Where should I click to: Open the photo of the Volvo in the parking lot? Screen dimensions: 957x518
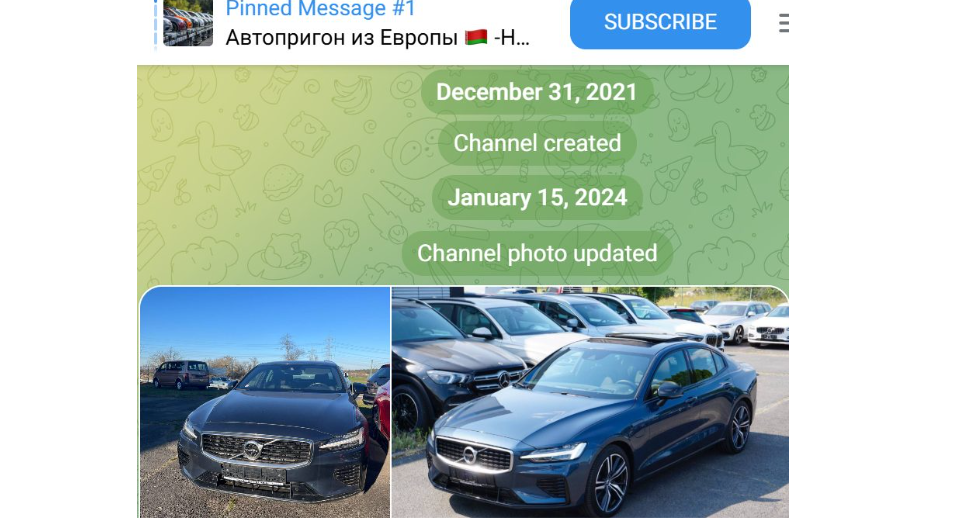click(x=589, y=402)
